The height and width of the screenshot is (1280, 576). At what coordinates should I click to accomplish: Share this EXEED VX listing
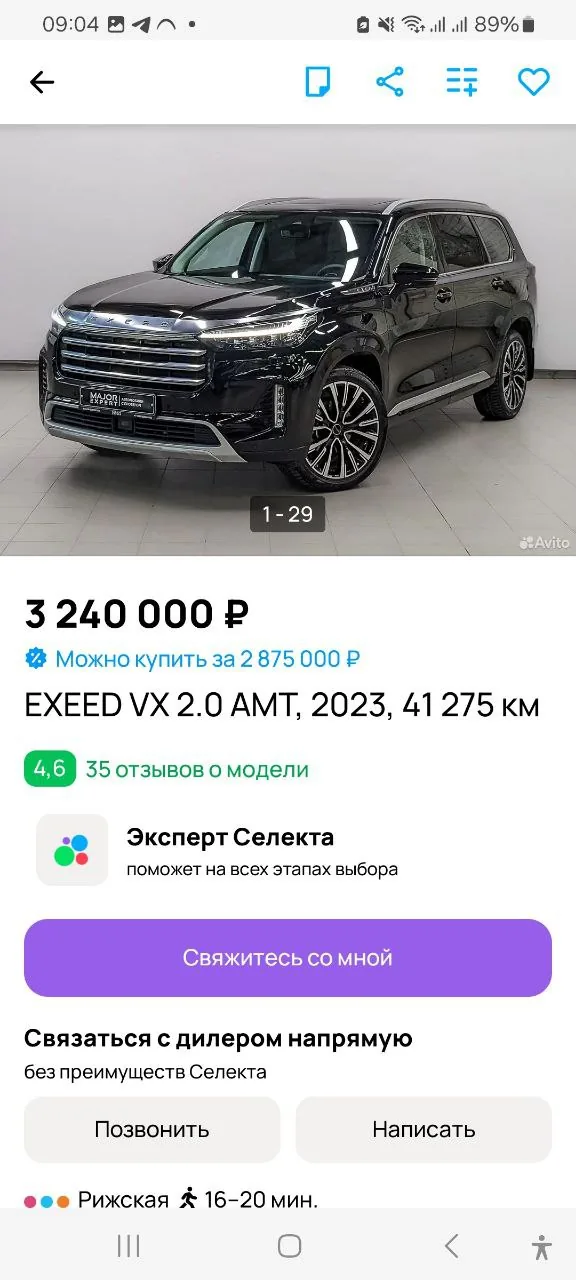(x=389, y=82)
